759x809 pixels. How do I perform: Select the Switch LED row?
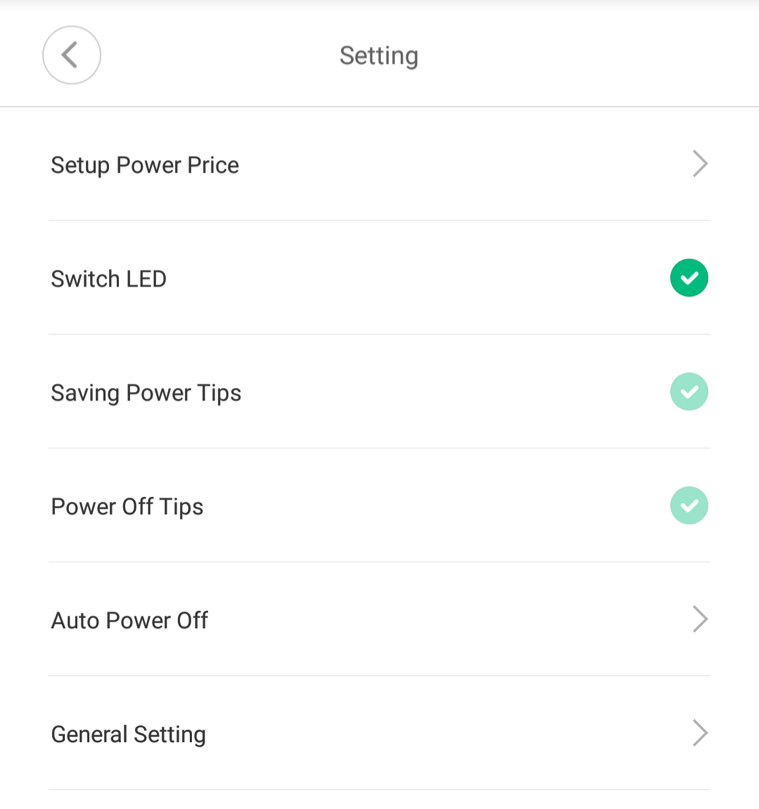(x=108, y=278)
